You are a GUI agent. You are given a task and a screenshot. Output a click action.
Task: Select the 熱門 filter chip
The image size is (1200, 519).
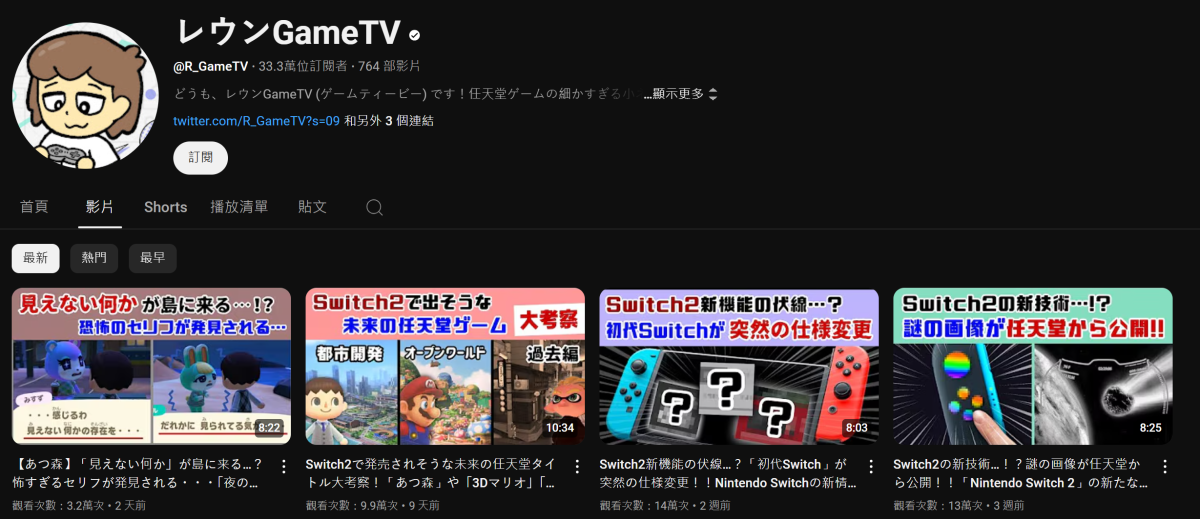click(x=94, y=258)
